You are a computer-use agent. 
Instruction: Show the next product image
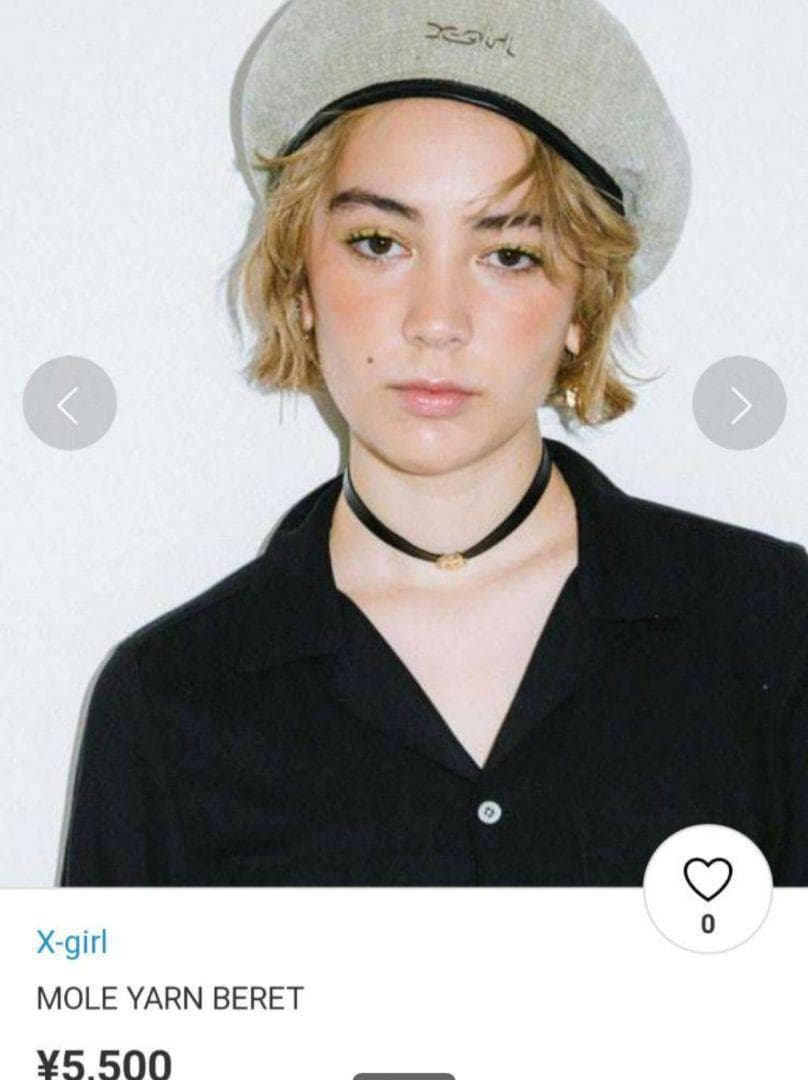[x=739, y=403]
